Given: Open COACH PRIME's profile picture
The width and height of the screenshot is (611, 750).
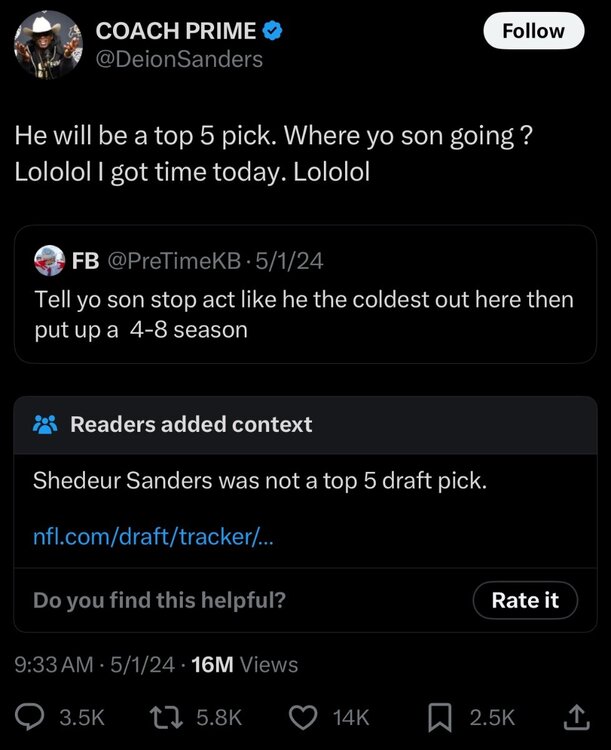Looking at the screenshot, I should click(x=48, y=45).
